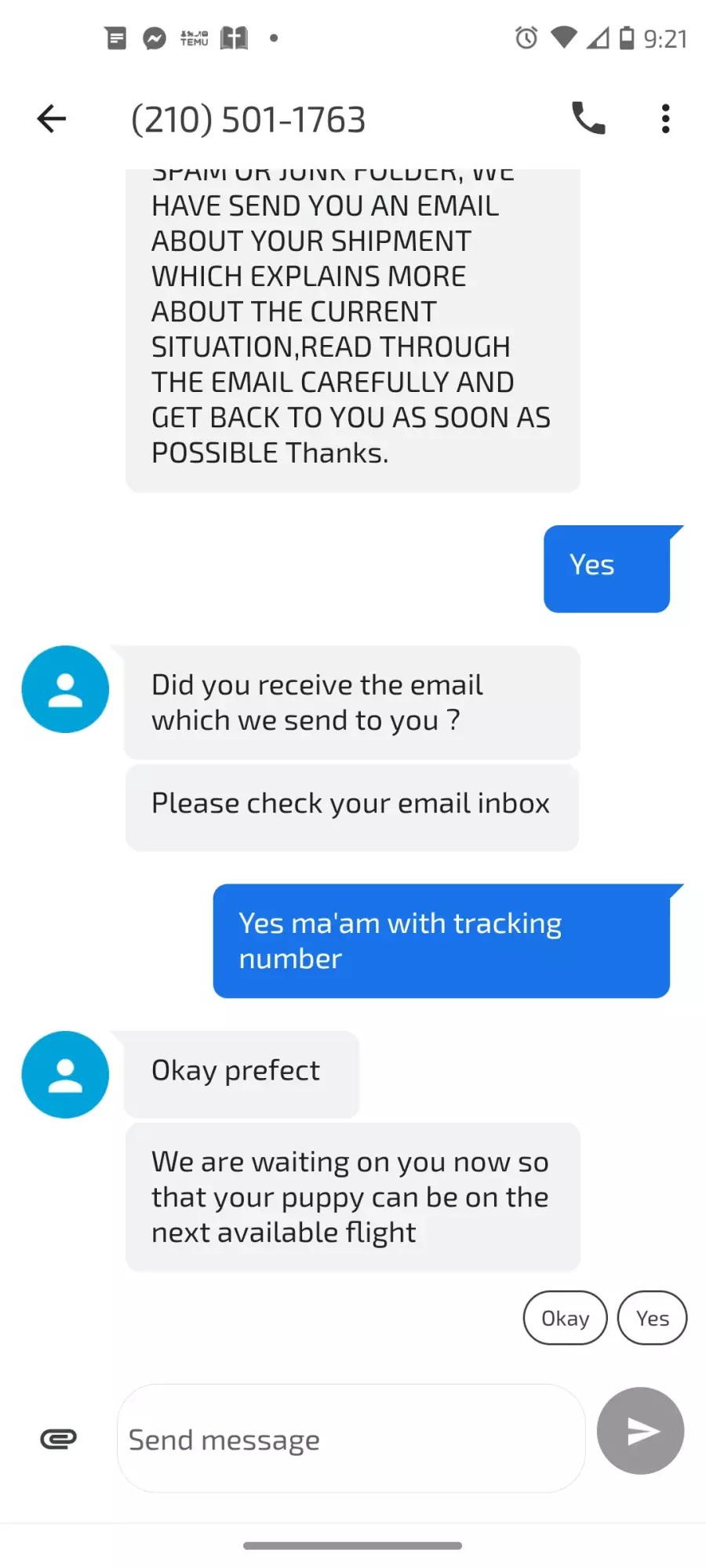Attach a file with the paperclip
Image resolution: width=706 pixels, height=1568 pixels.
[x=59, y=1439]
